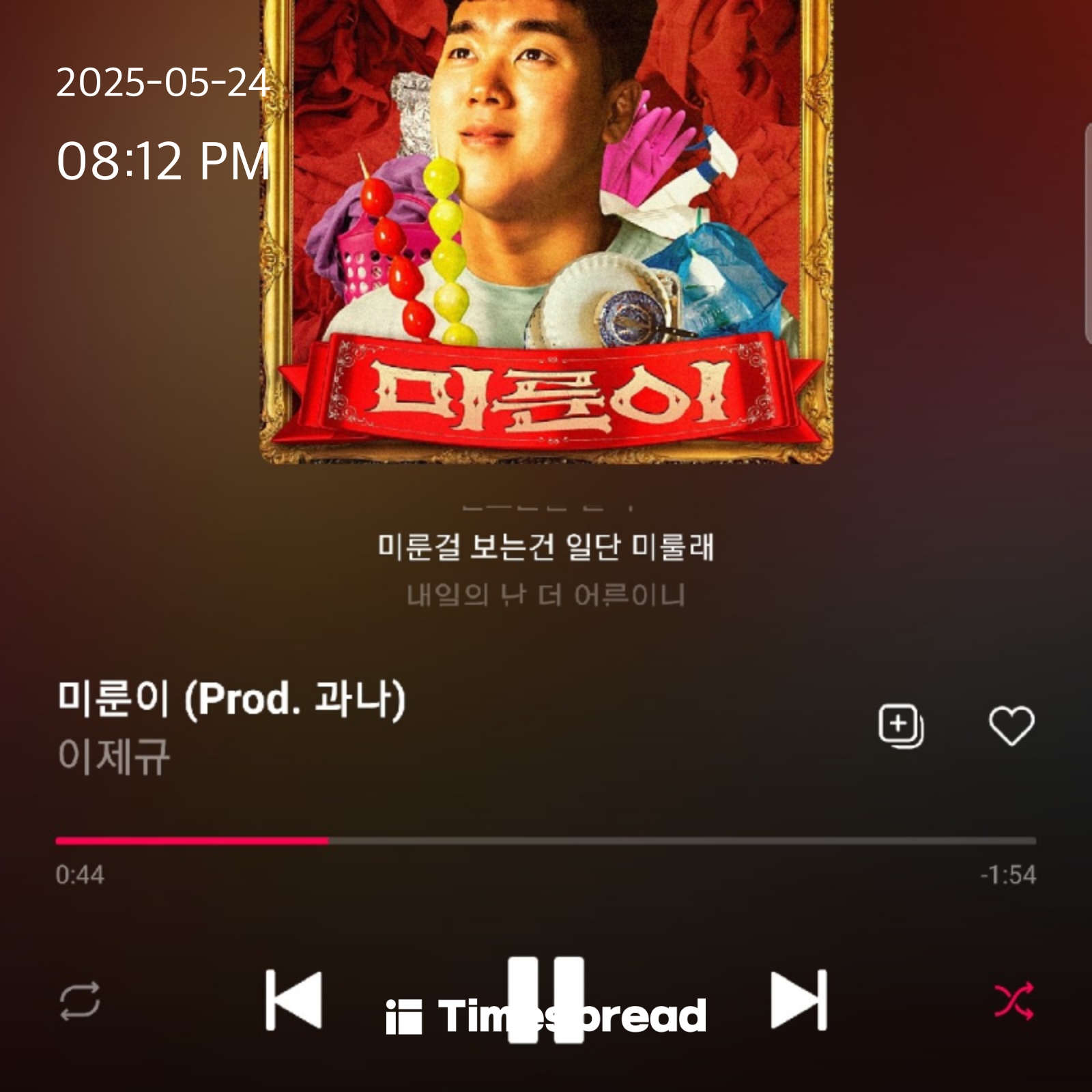Viewport: 1092px width, 1092px height.
Task: Tap the 미룬이 album cover
Action: pyautogui.click(x=546, y=232)
